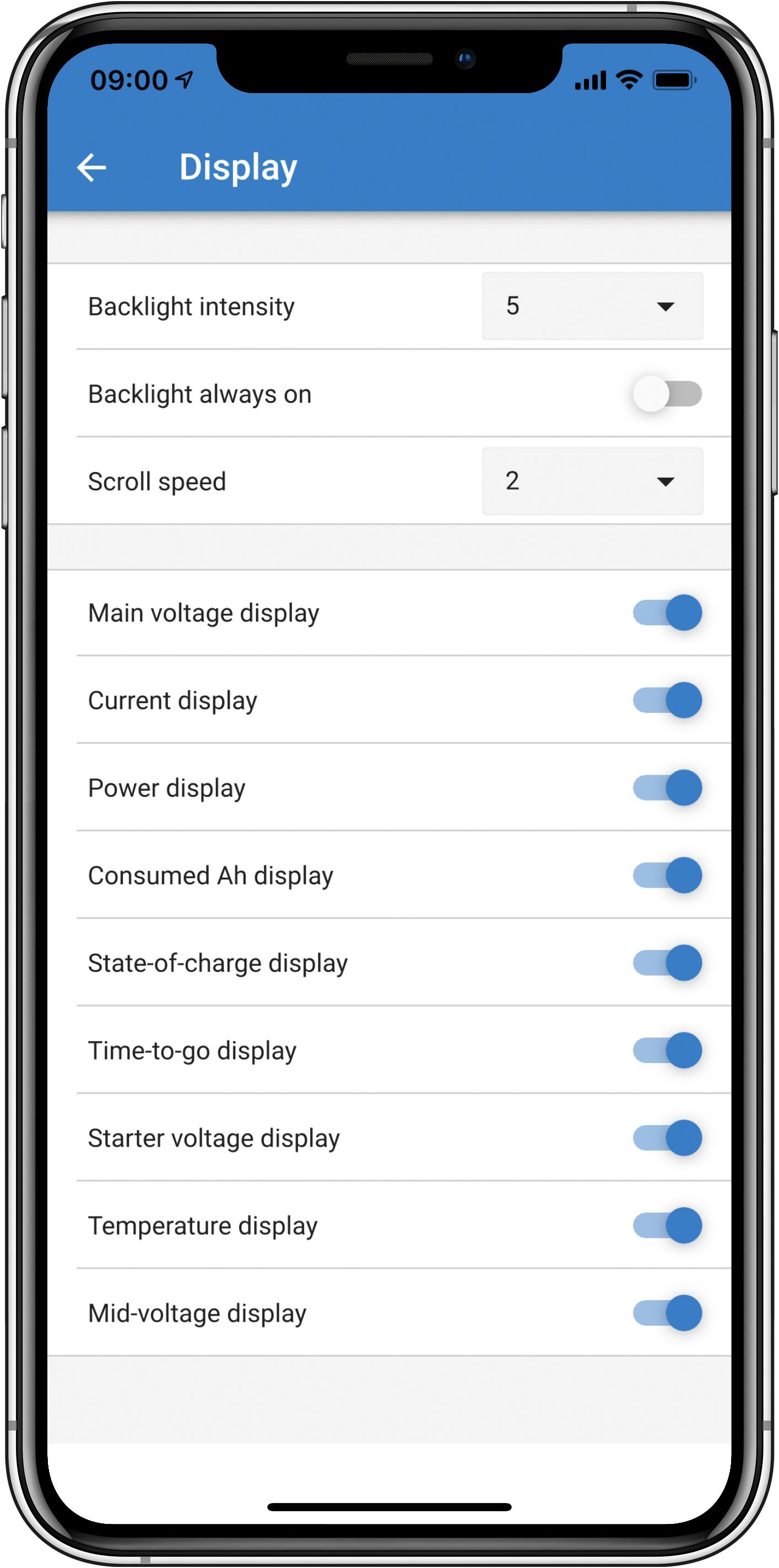Go back from Display settings
This screenshot has width=779, height=1568.
92,167
